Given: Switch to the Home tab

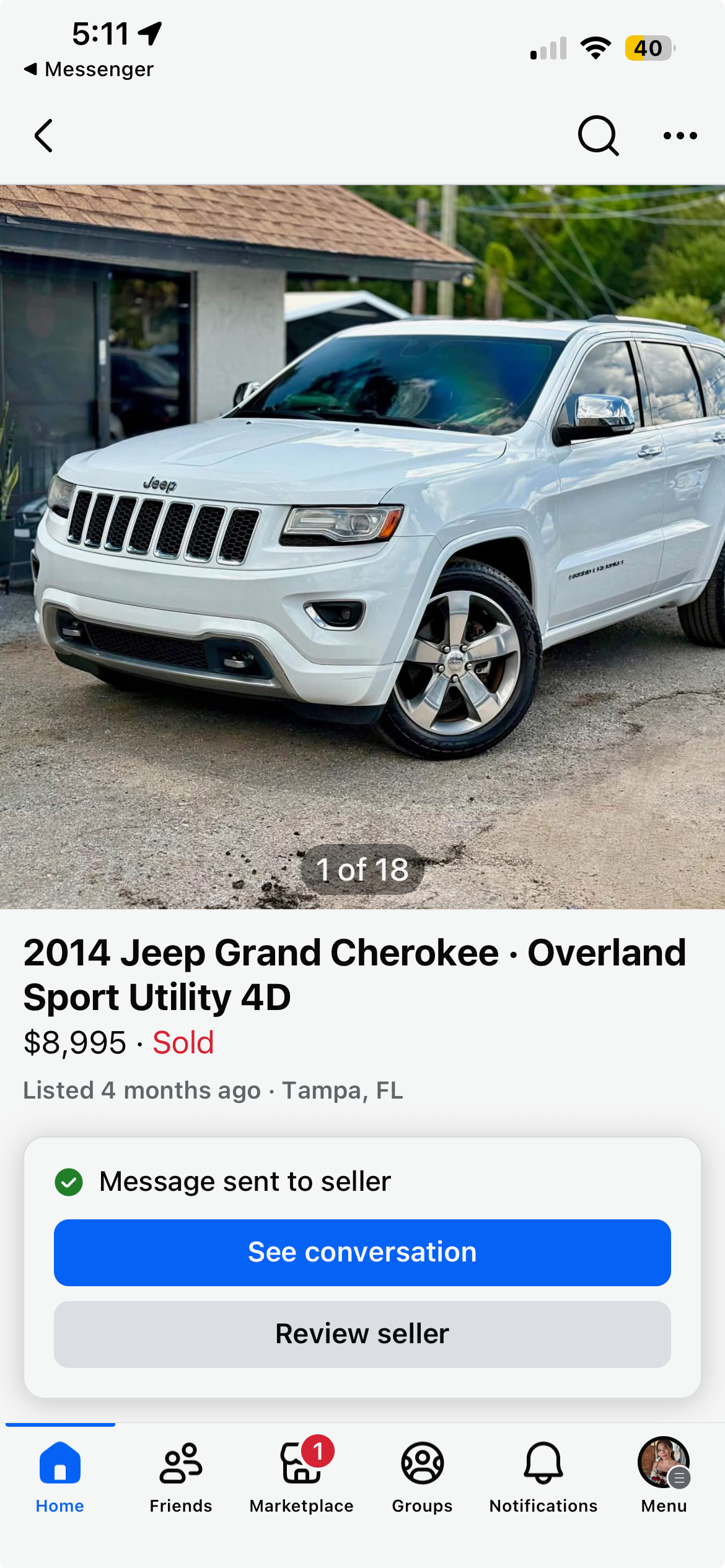Looking at the screenshot, I should [x=60, y=1476].
